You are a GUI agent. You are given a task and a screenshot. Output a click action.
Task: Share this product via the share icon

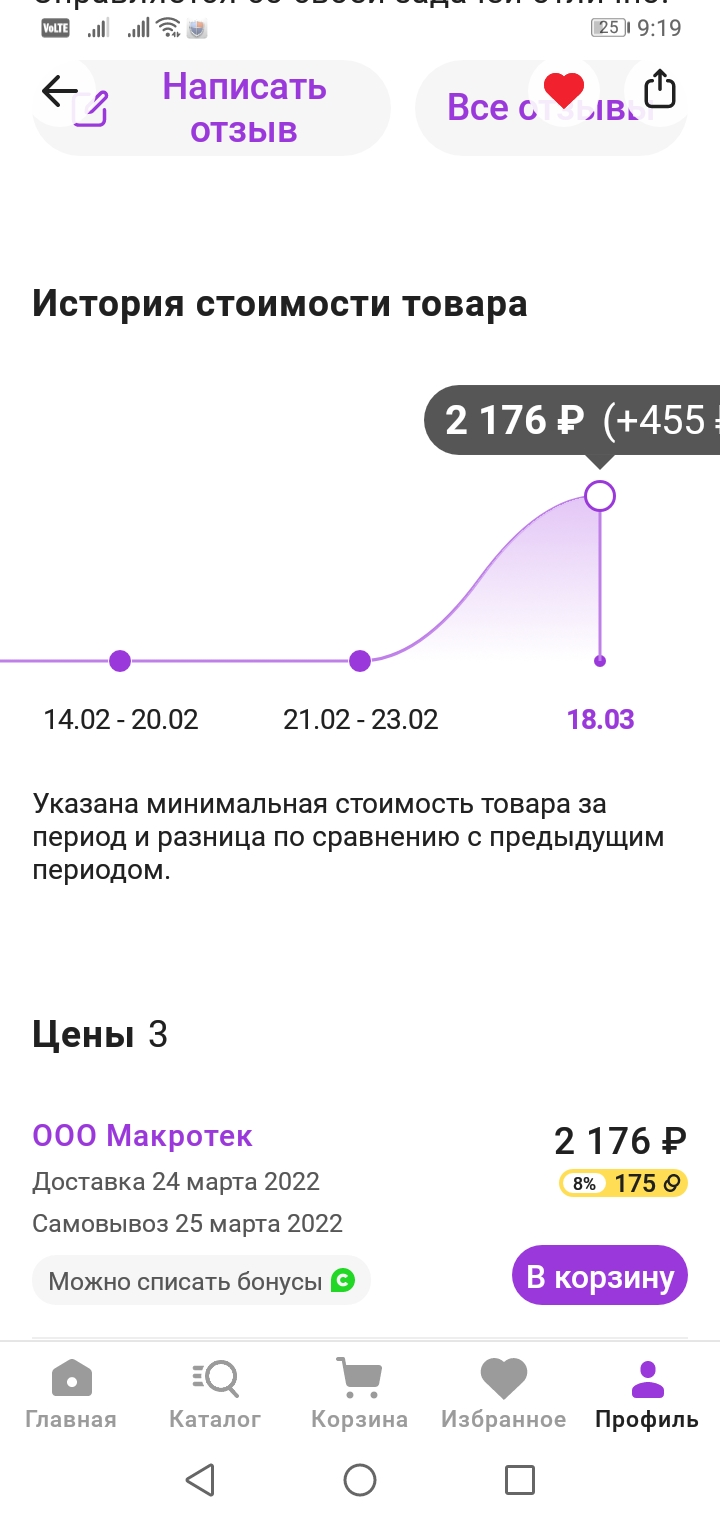coord(659,89)
